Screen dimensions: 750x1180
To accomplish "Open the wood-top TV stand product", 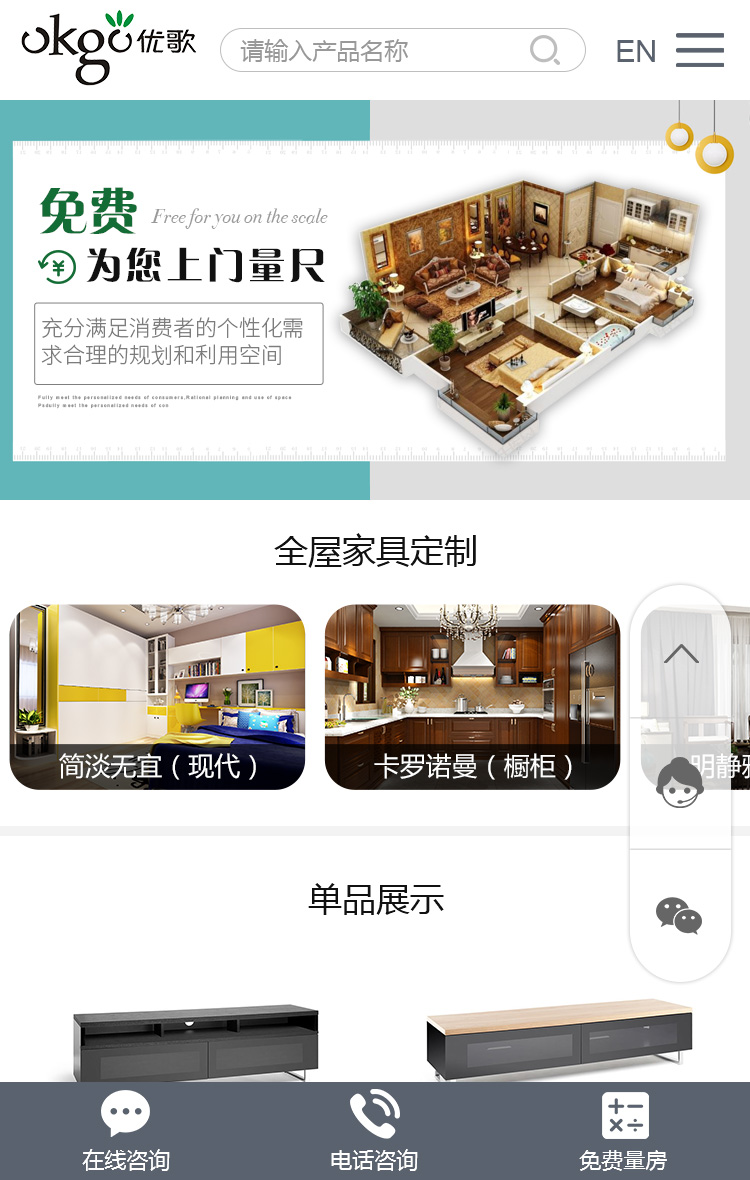I will [x=558, y=1038].
